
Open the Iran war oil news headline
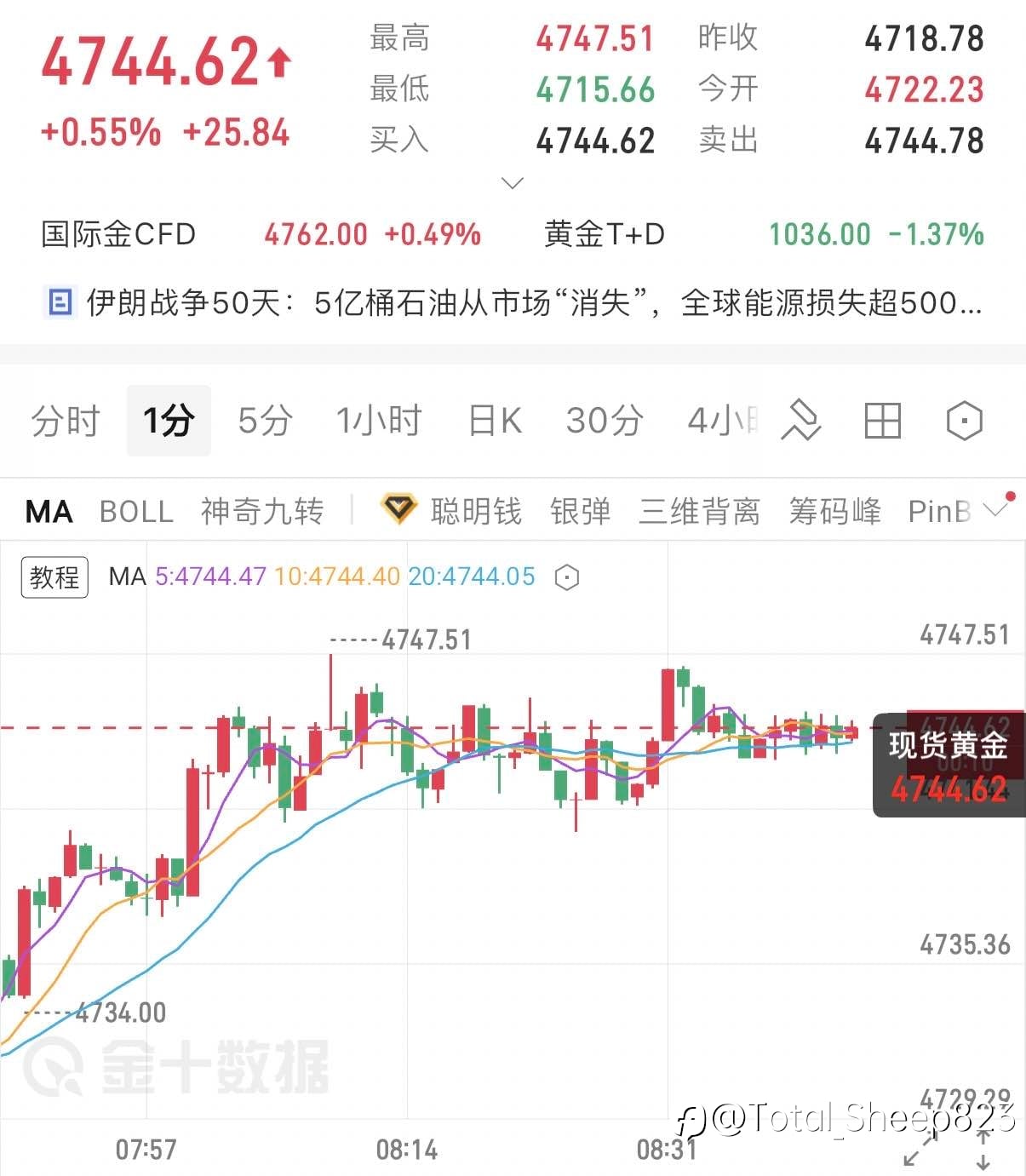[513, 302]
